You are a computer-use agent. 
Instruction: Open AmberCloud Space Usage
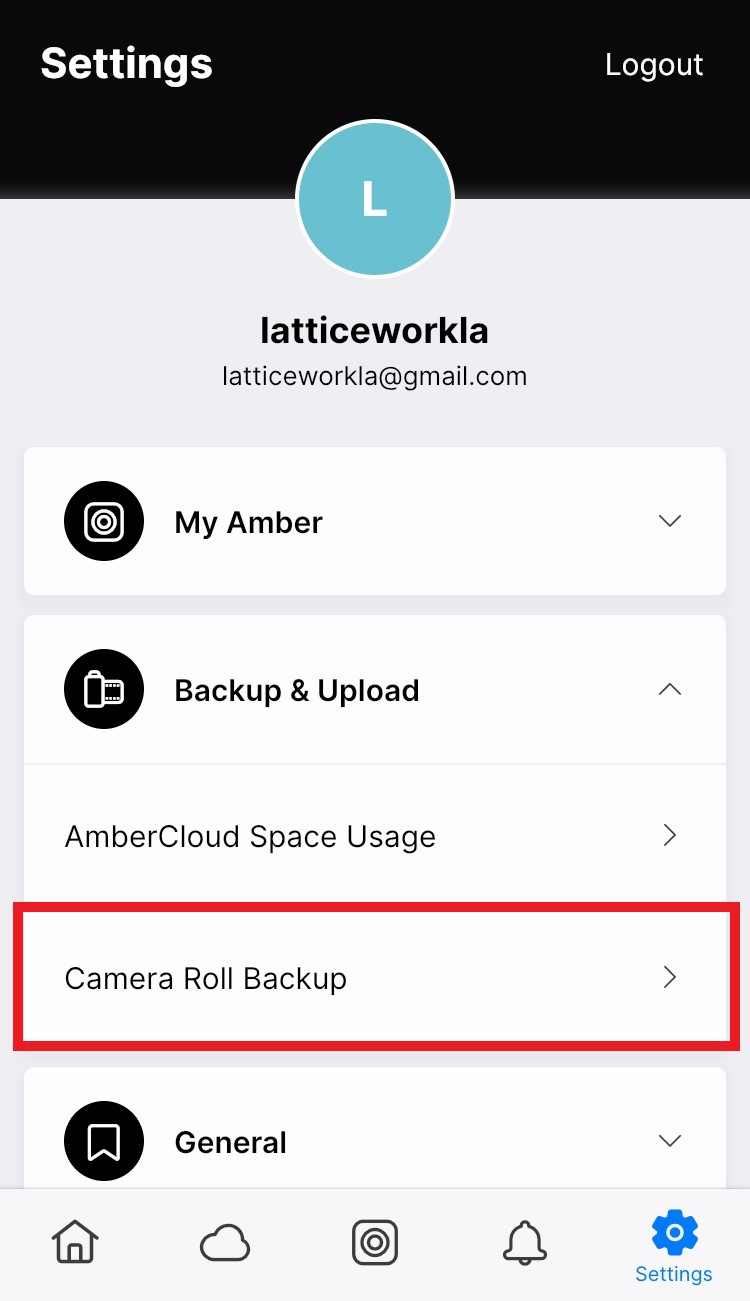coord(375,836)
